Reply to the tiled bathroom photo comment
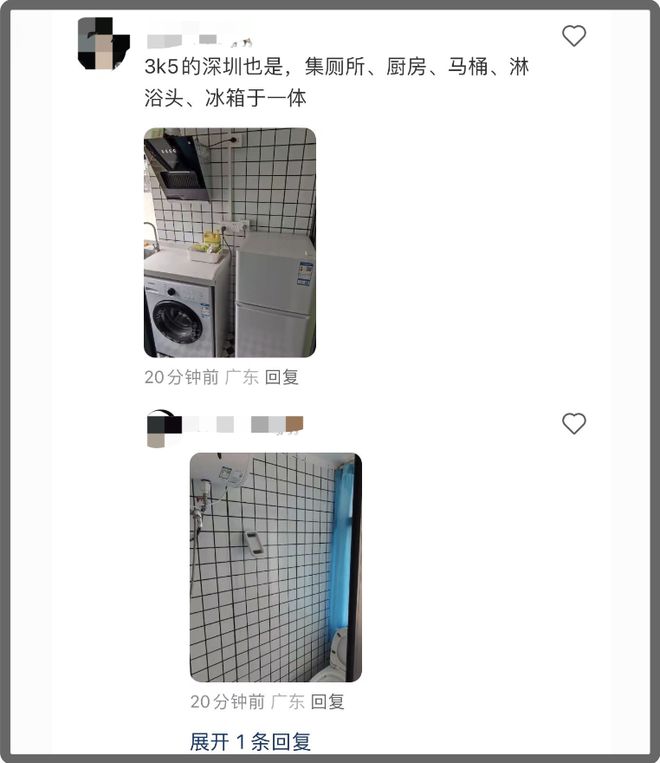The image size is (660, 763). 327,701
